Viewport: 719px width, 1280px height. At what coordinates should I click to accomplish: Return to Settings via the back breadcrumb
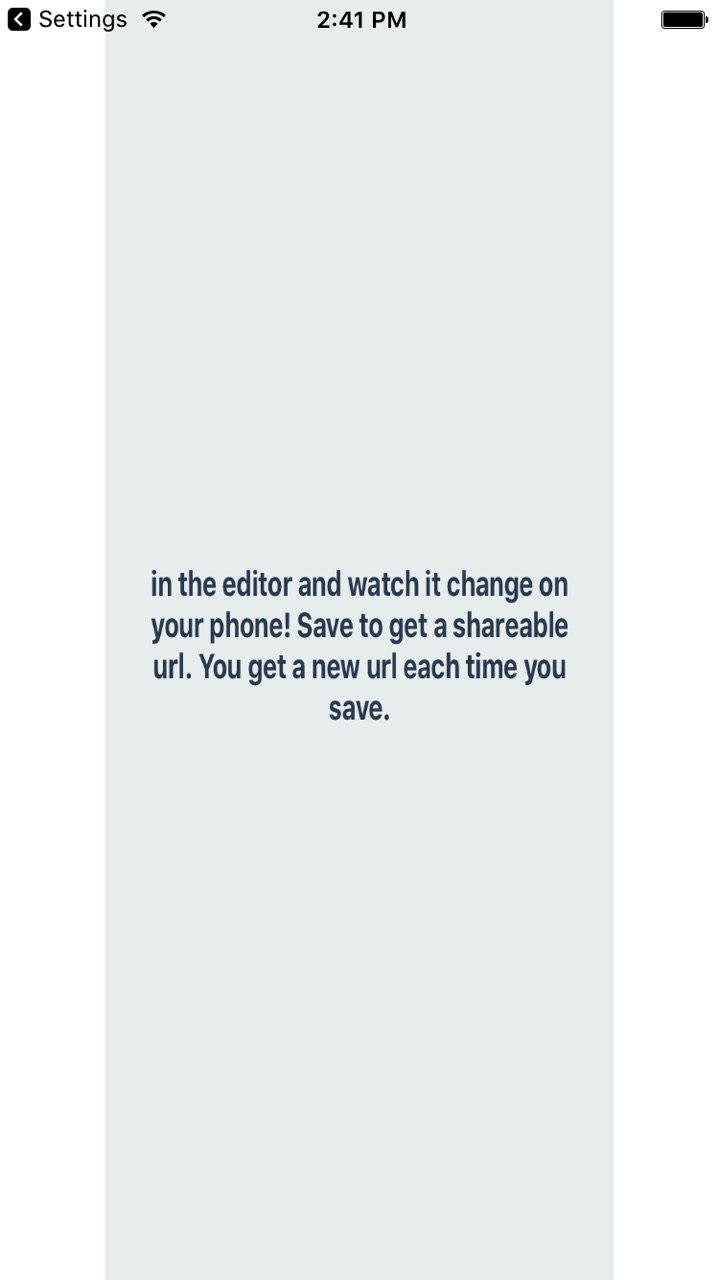click(67, 19)
